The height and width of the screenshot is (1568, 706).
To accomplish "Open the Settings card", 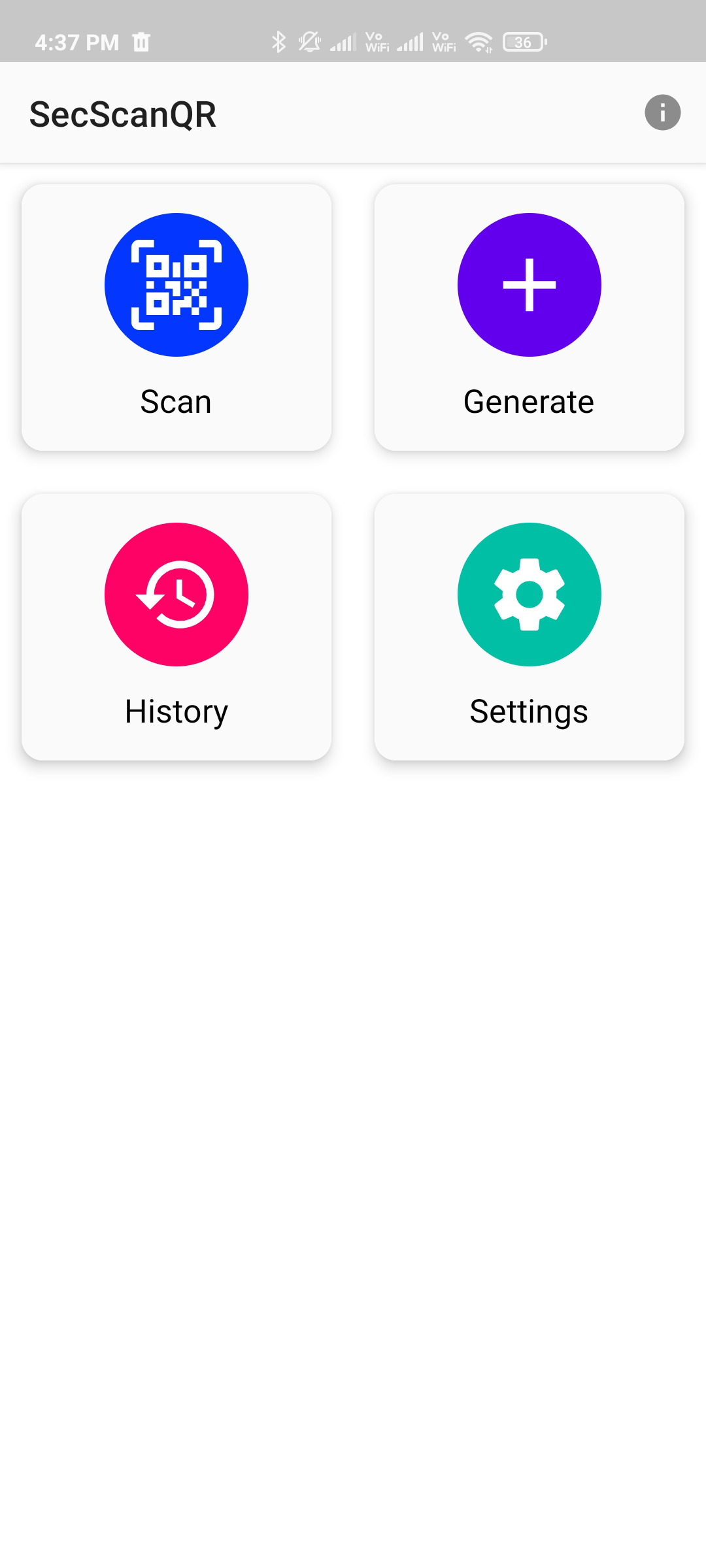I will pyautogui.click(x=529, y=627).
